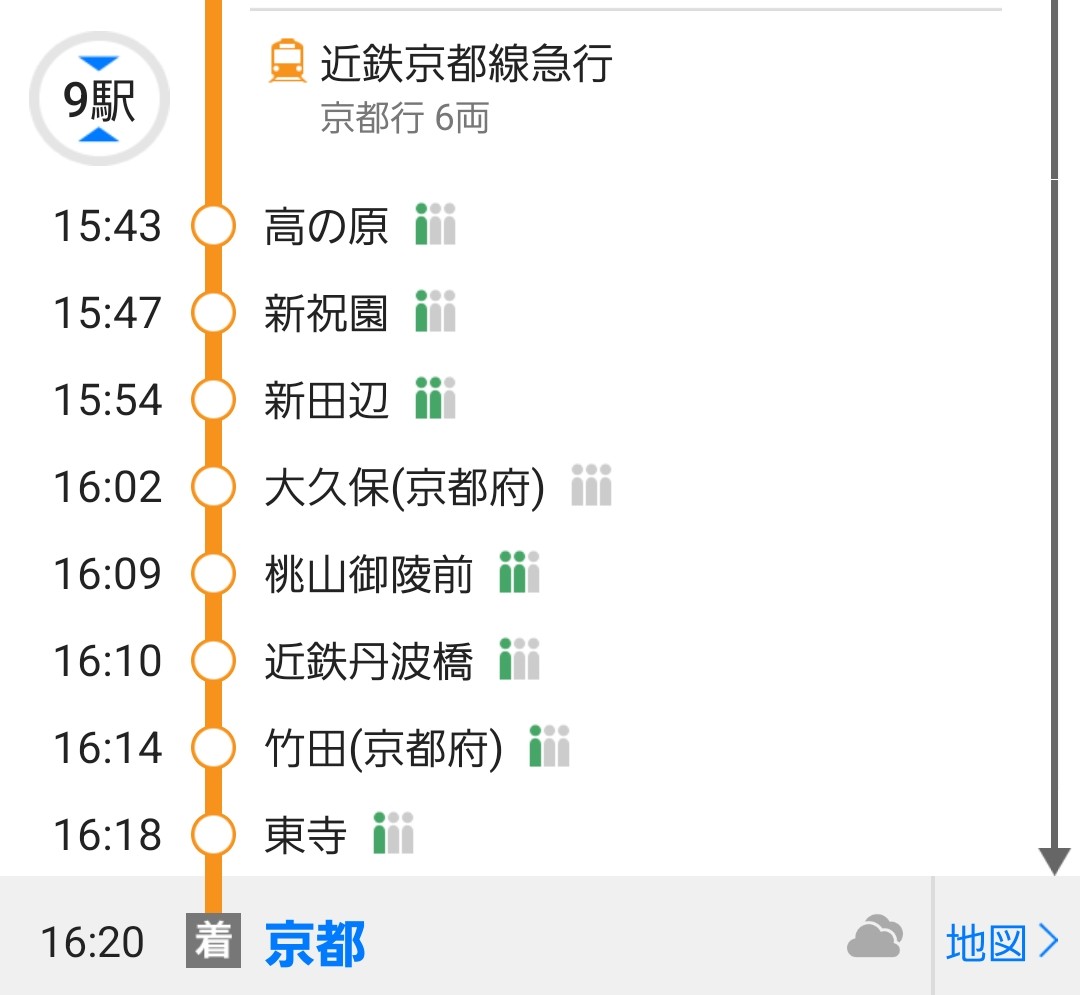Image resolution: width=1080 pixels, height=995 pixels.
Task: Select the 竹田(京都府) station stop
Action: pyautogui.click(x=383, y=748)
